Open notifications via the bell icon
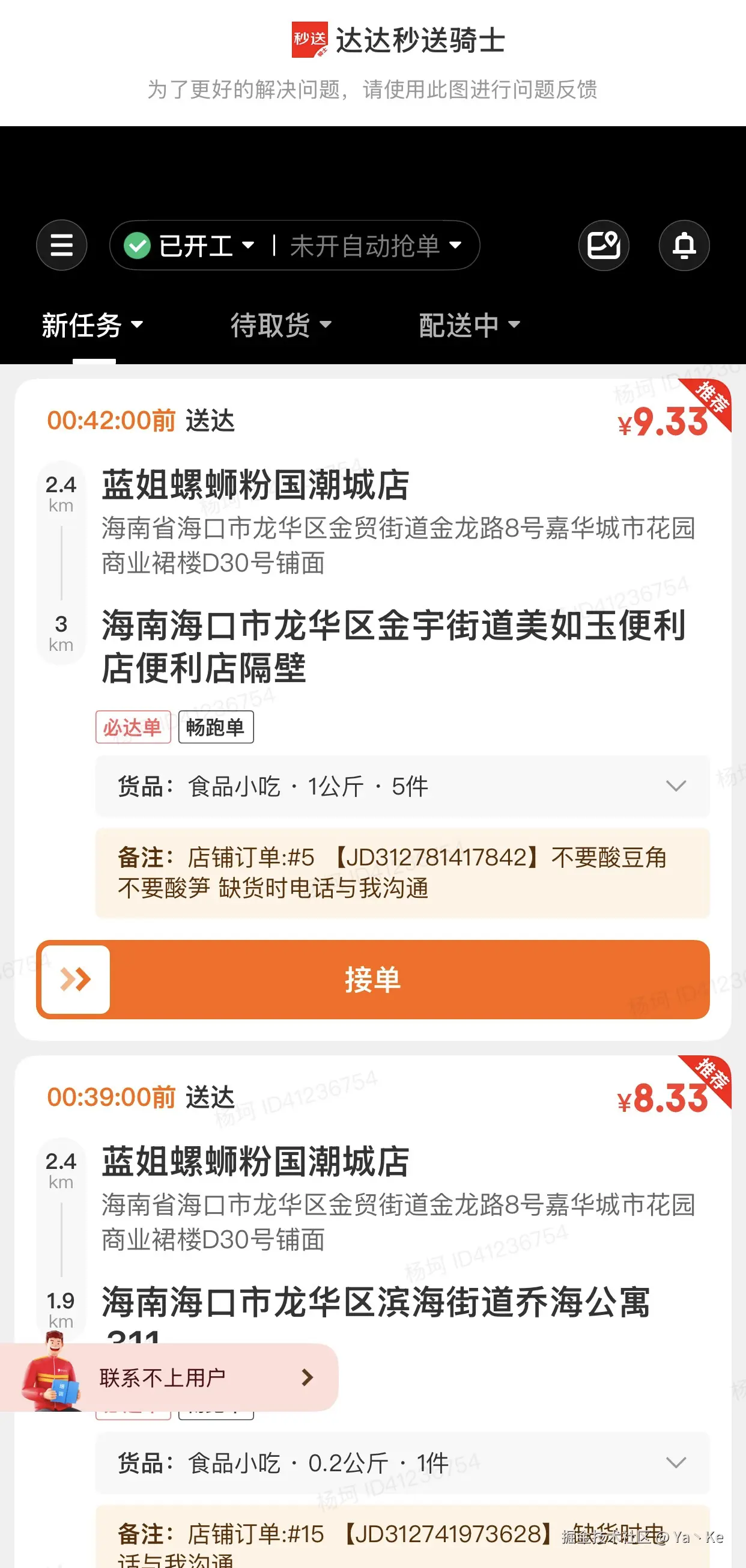Image resolution: width=746 pixels, height=1568 pixels. 684,245
